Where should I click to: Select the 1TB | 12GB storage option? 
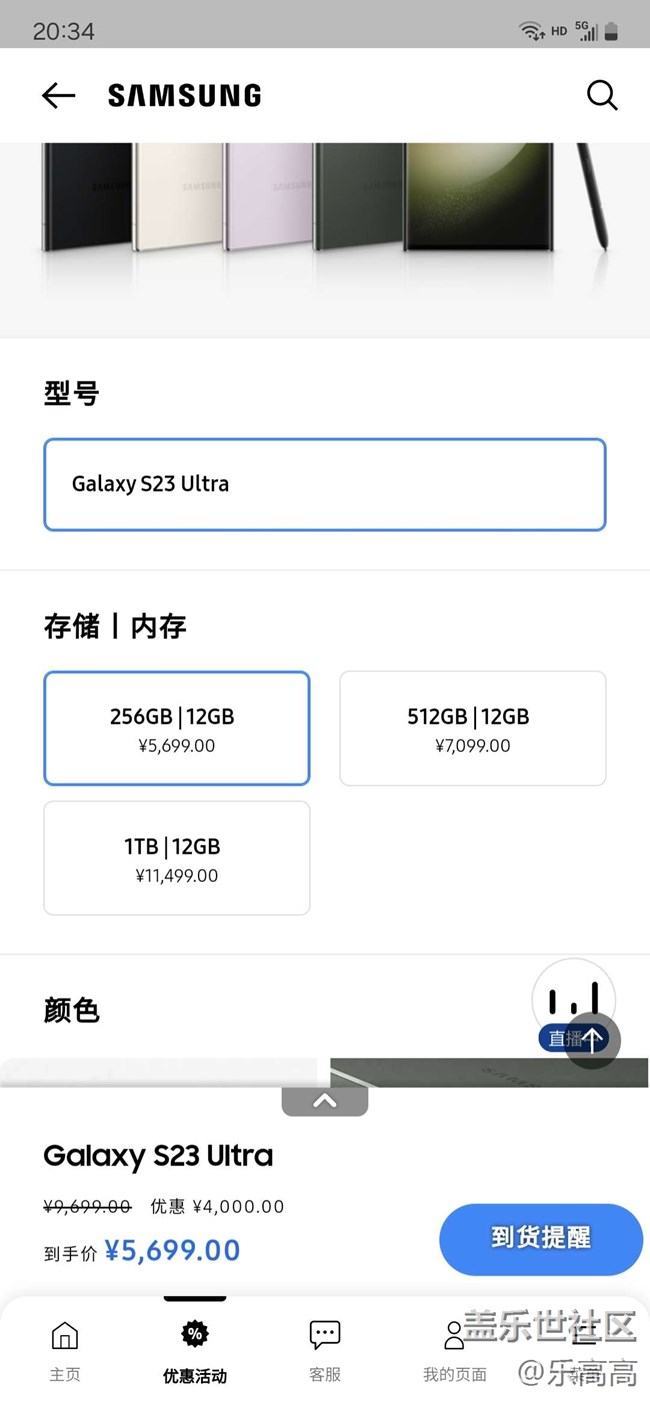coord(177,858)
